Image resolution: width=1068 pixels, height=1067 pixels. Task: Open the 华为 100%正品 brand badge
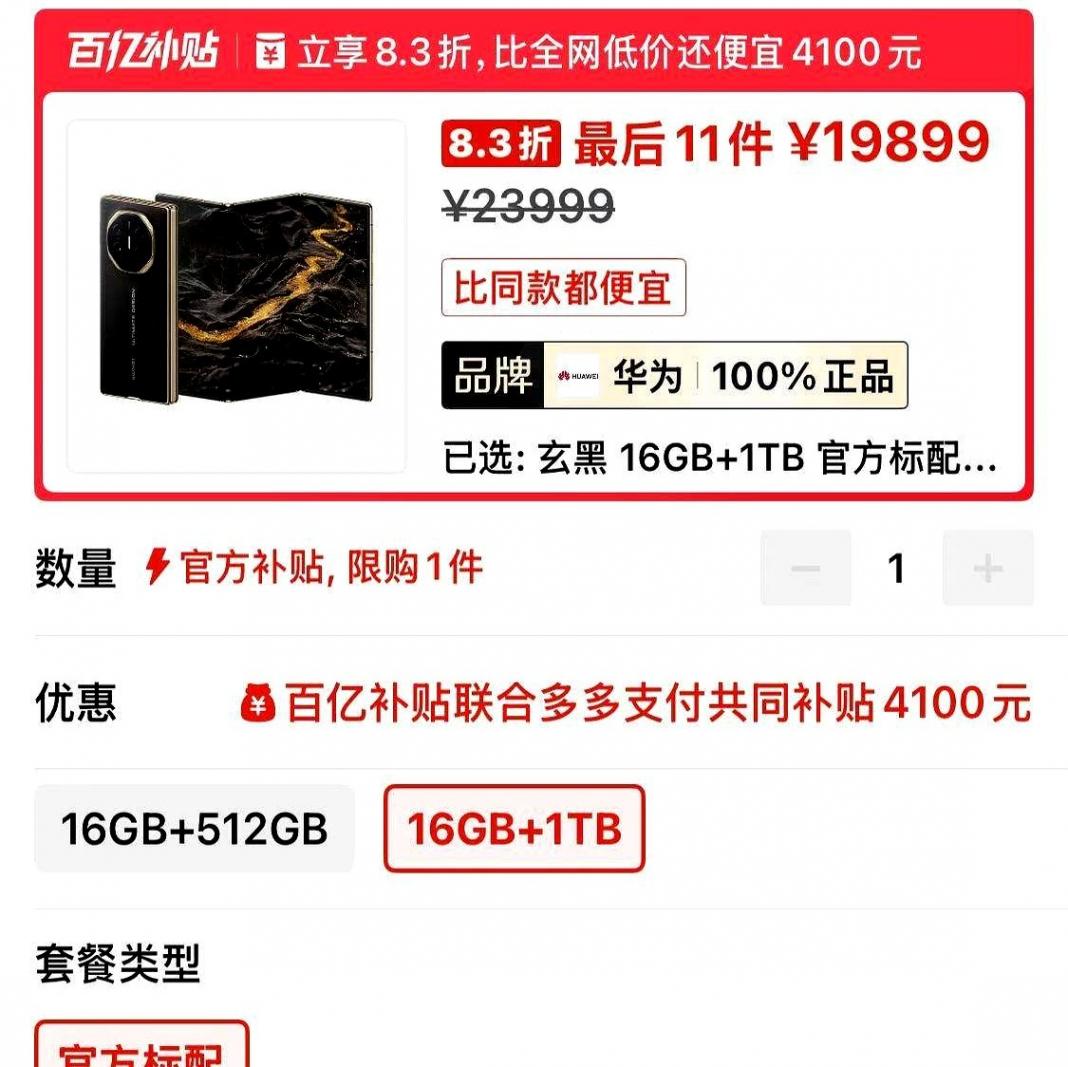pos(674,376)
